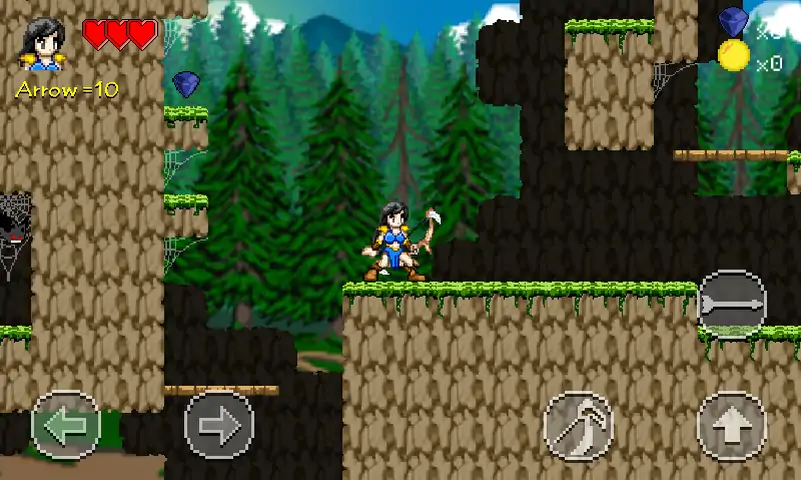The width and height of the screenshot is (801, 480).
Task: Tap the right arrow move button
Action: point(219,425)
